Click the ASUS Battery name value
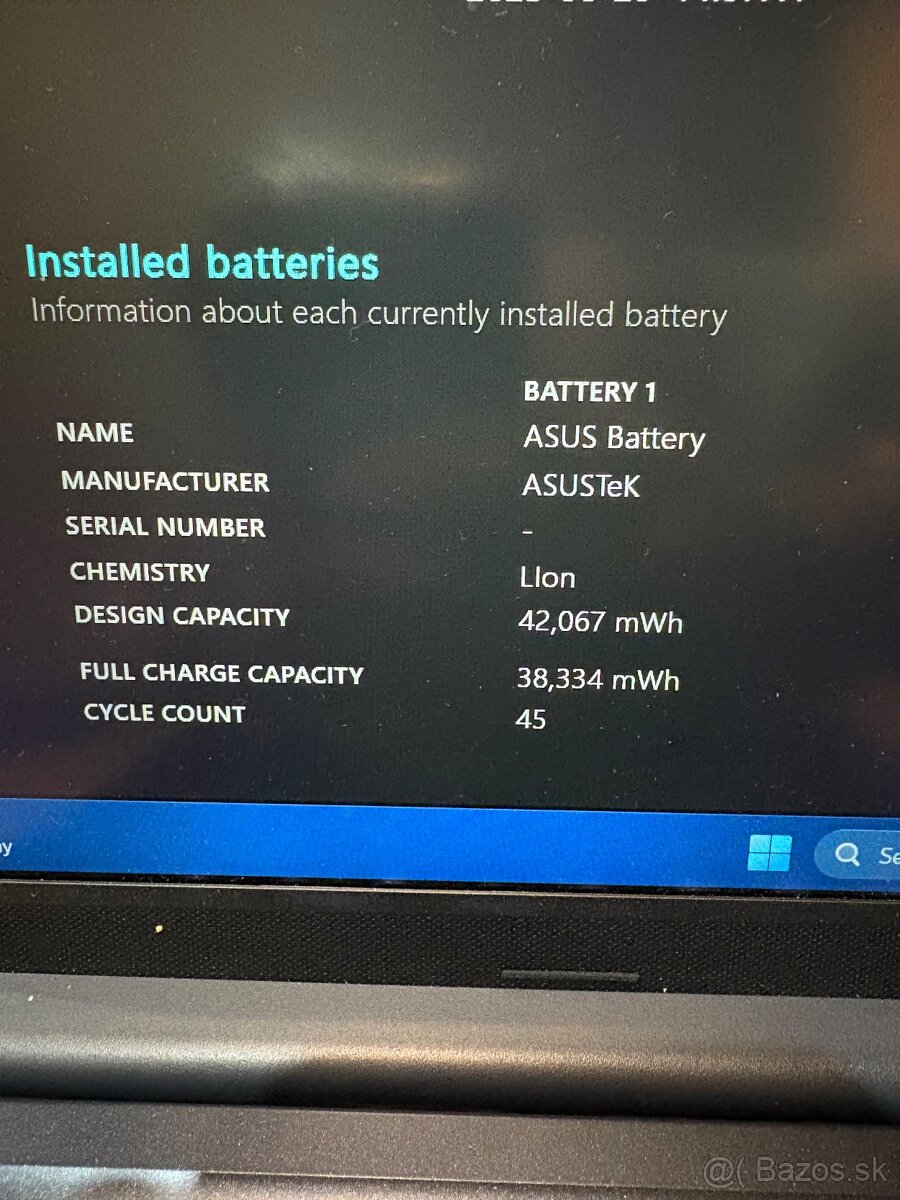 (614, 438)
